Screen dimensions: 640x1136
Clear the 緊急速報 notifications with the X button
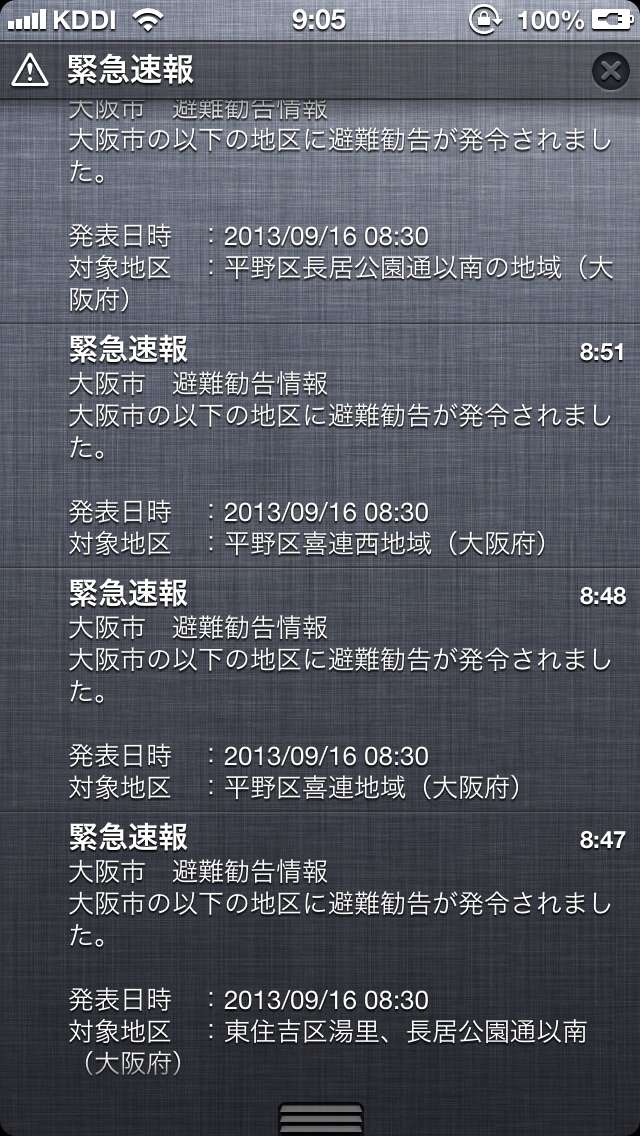(x=611, y=70)
